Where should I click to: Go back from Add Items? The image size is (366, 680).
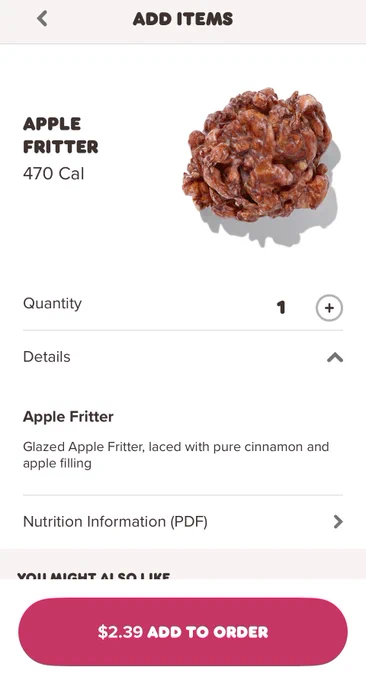(x=42, y=19)
